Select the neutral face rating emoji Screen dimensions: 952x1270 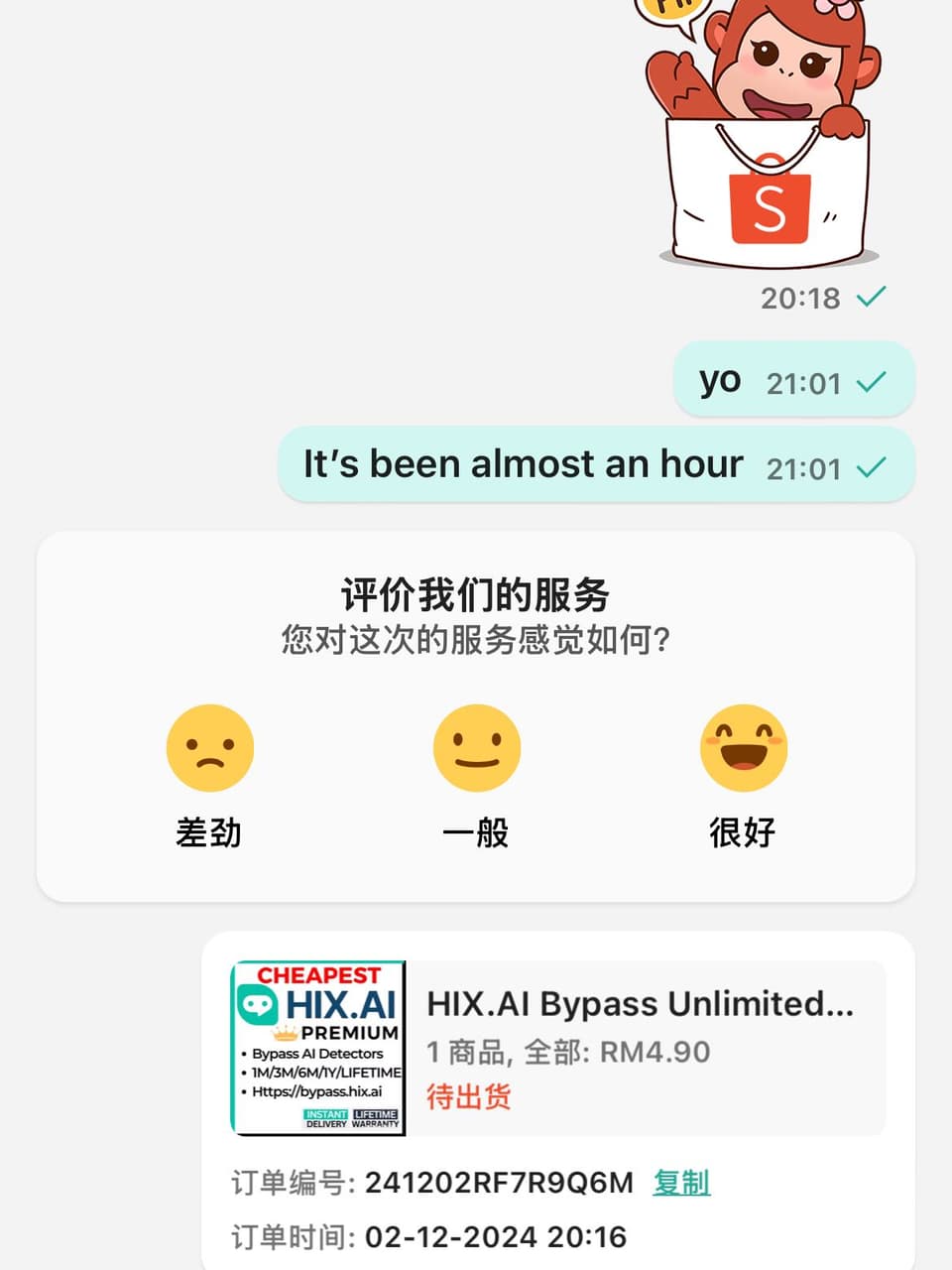click(x=476, y=747)
